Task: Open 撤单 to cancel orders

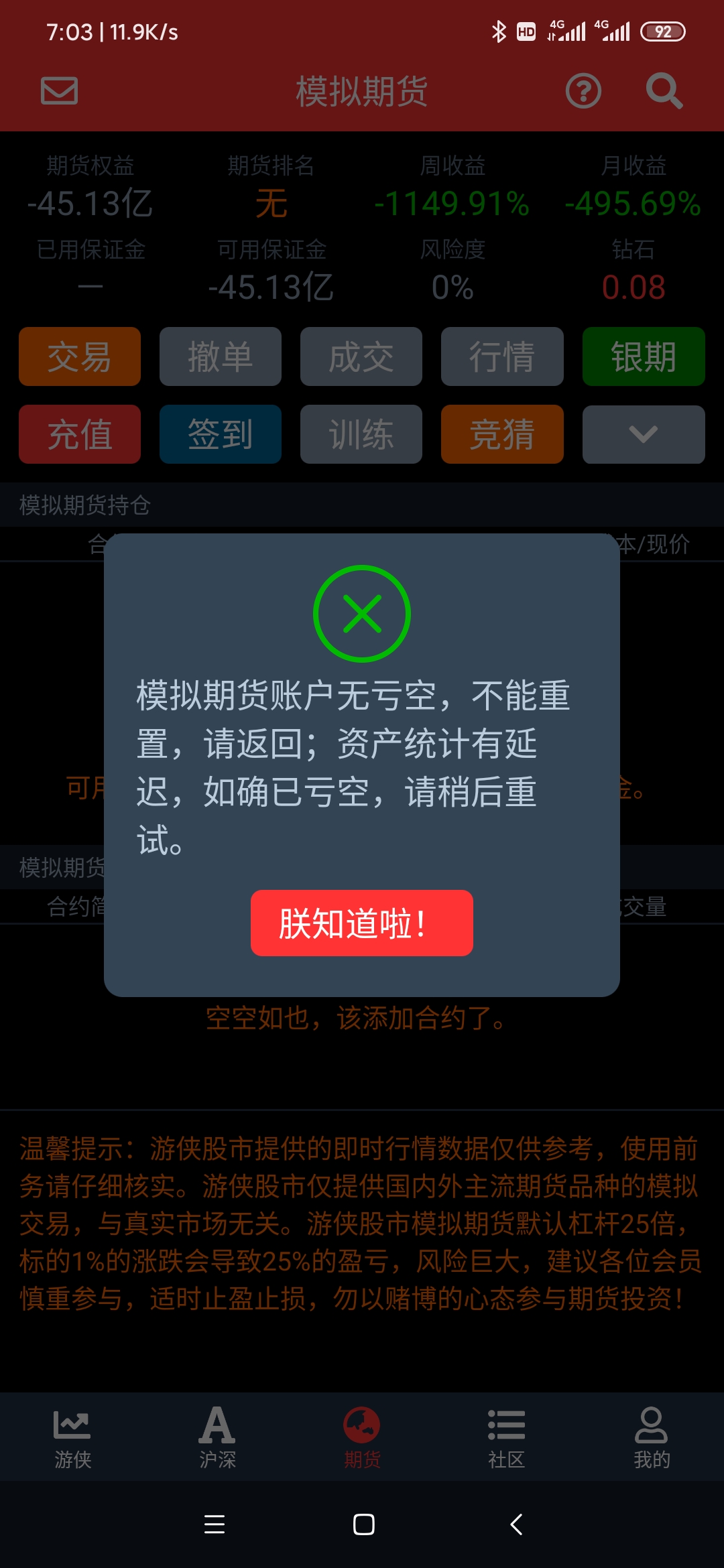Action: click(221, 356)
